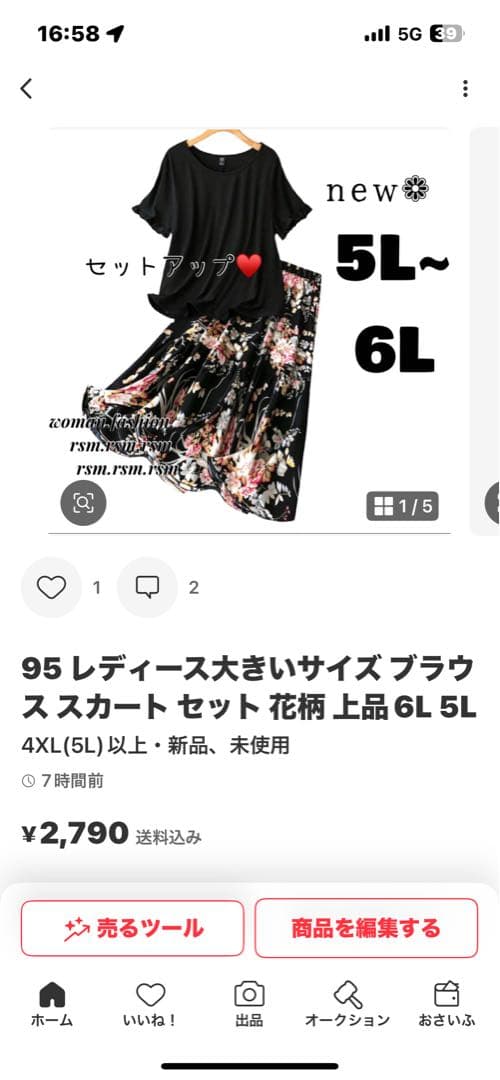Open 売るツール selling tools

pos(132,928)
